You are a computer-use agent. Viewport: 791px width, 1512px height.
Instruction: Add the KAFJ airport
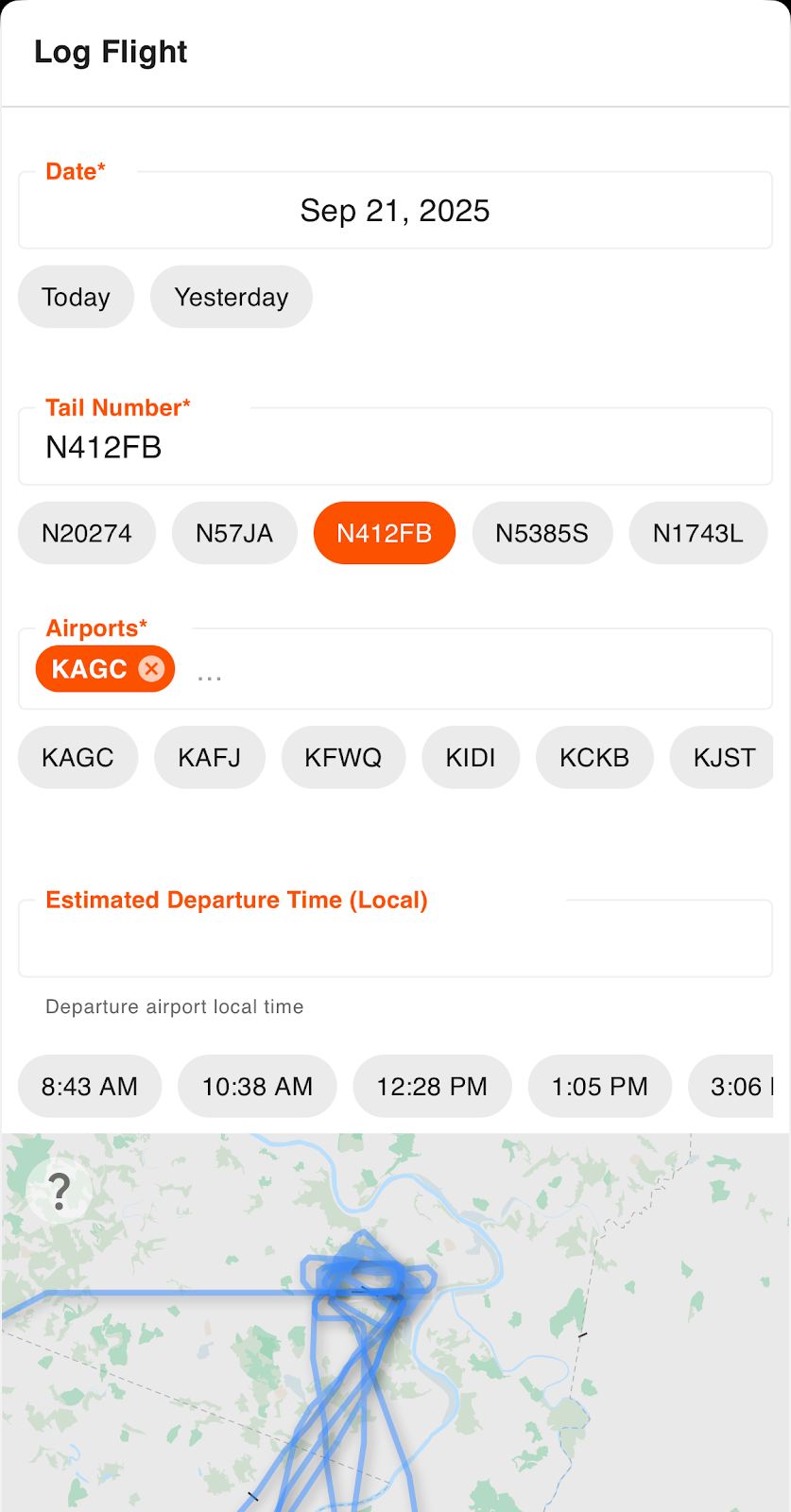point(209,758)
